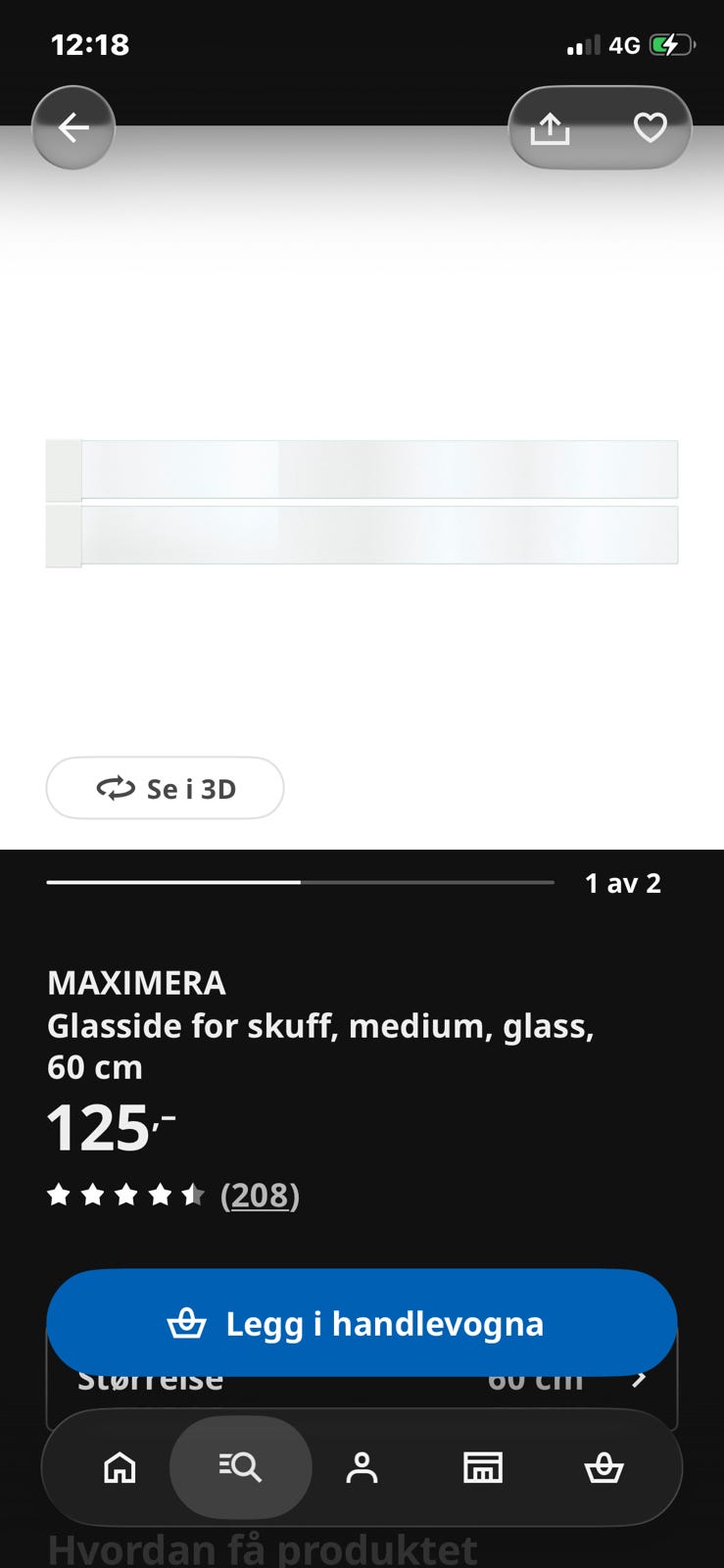Open the store tab
724x1568 pixels.
[x=482, y=1467]
